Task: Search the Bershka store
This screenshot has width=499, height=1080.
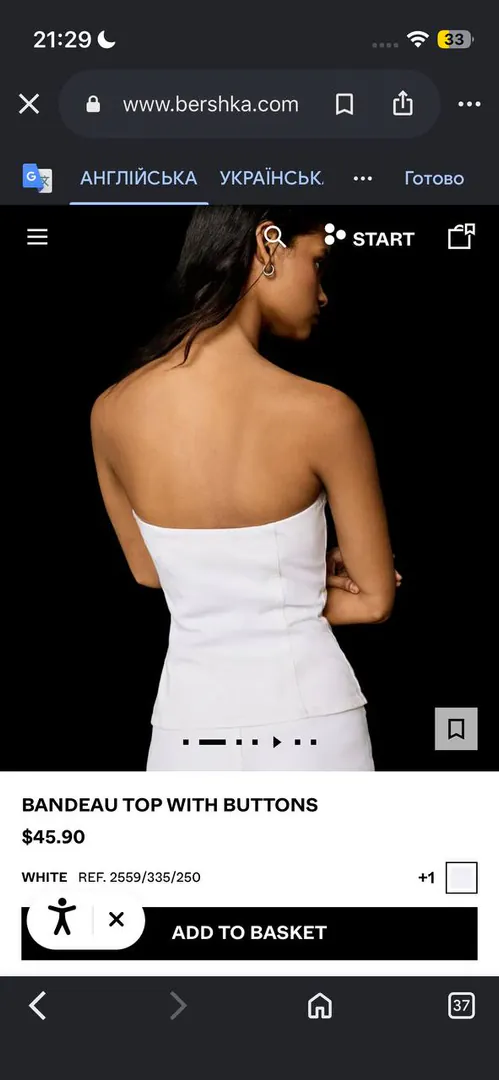Action: point(275,237)
